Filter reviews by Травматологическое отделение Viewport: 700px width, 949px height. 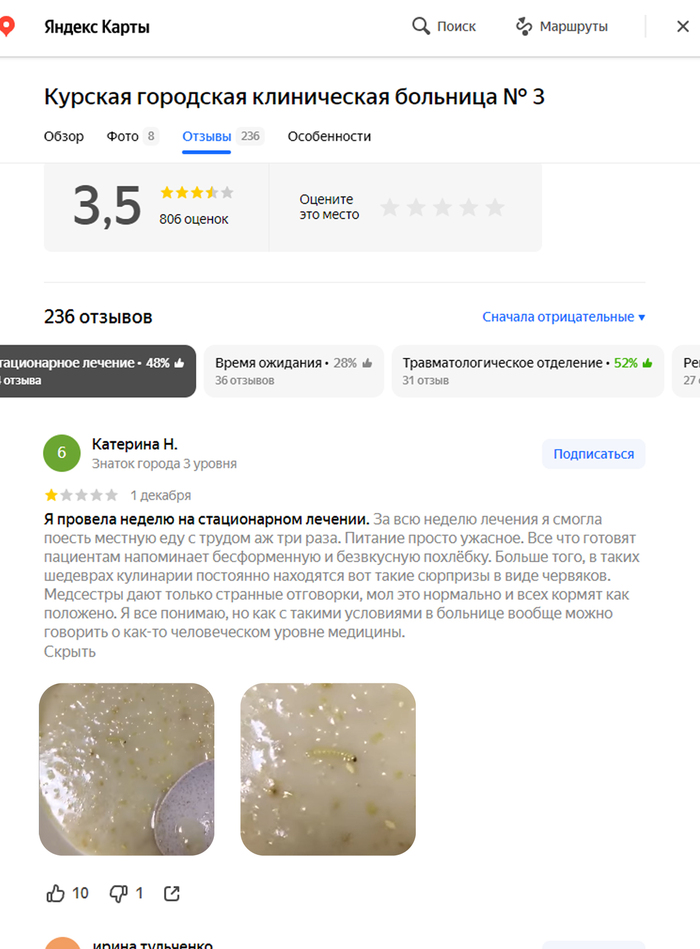(x=526, y=371)
